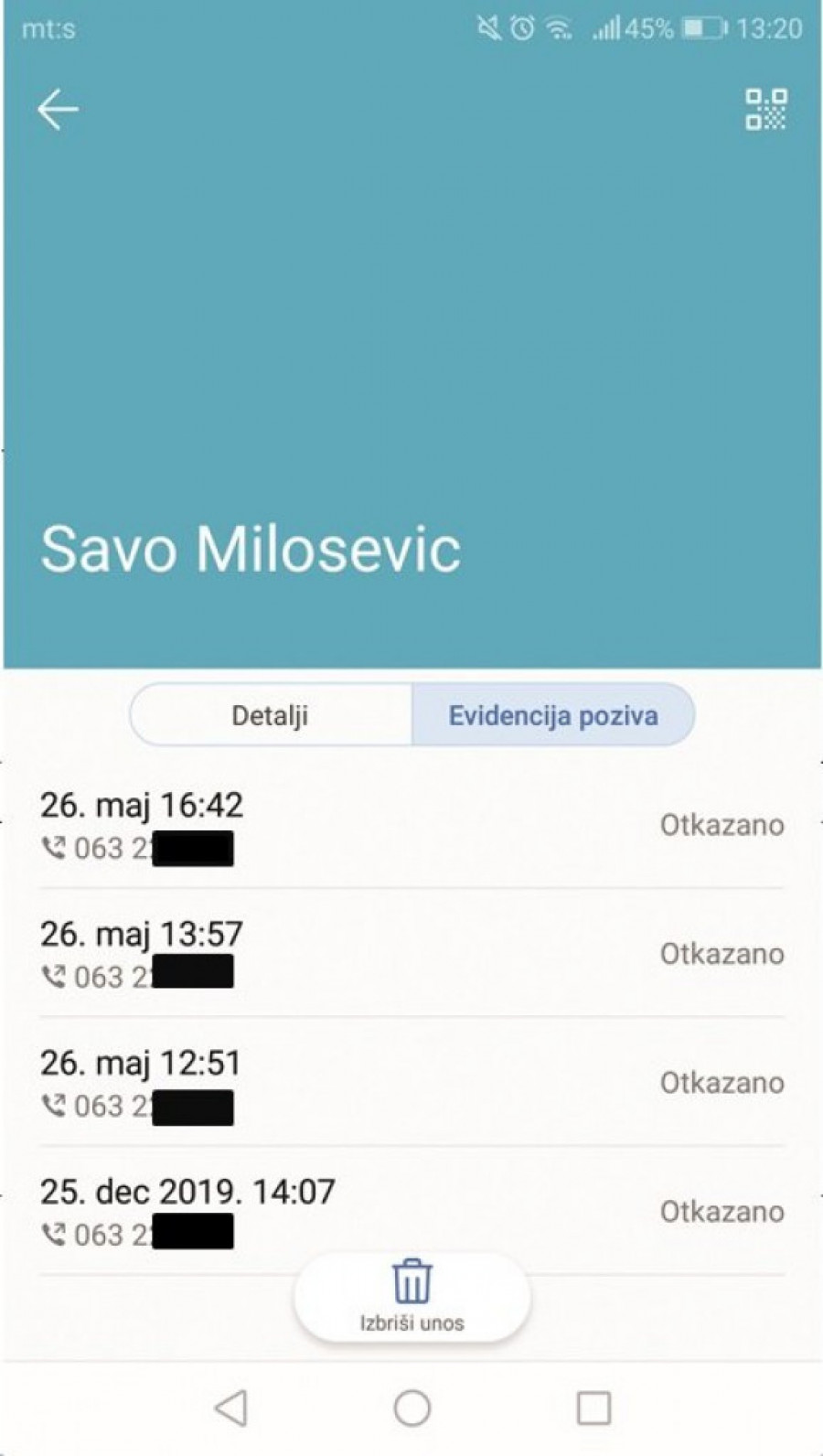Switch to the Detalji tab
The image size is (823, 1456).
point(270,715)
